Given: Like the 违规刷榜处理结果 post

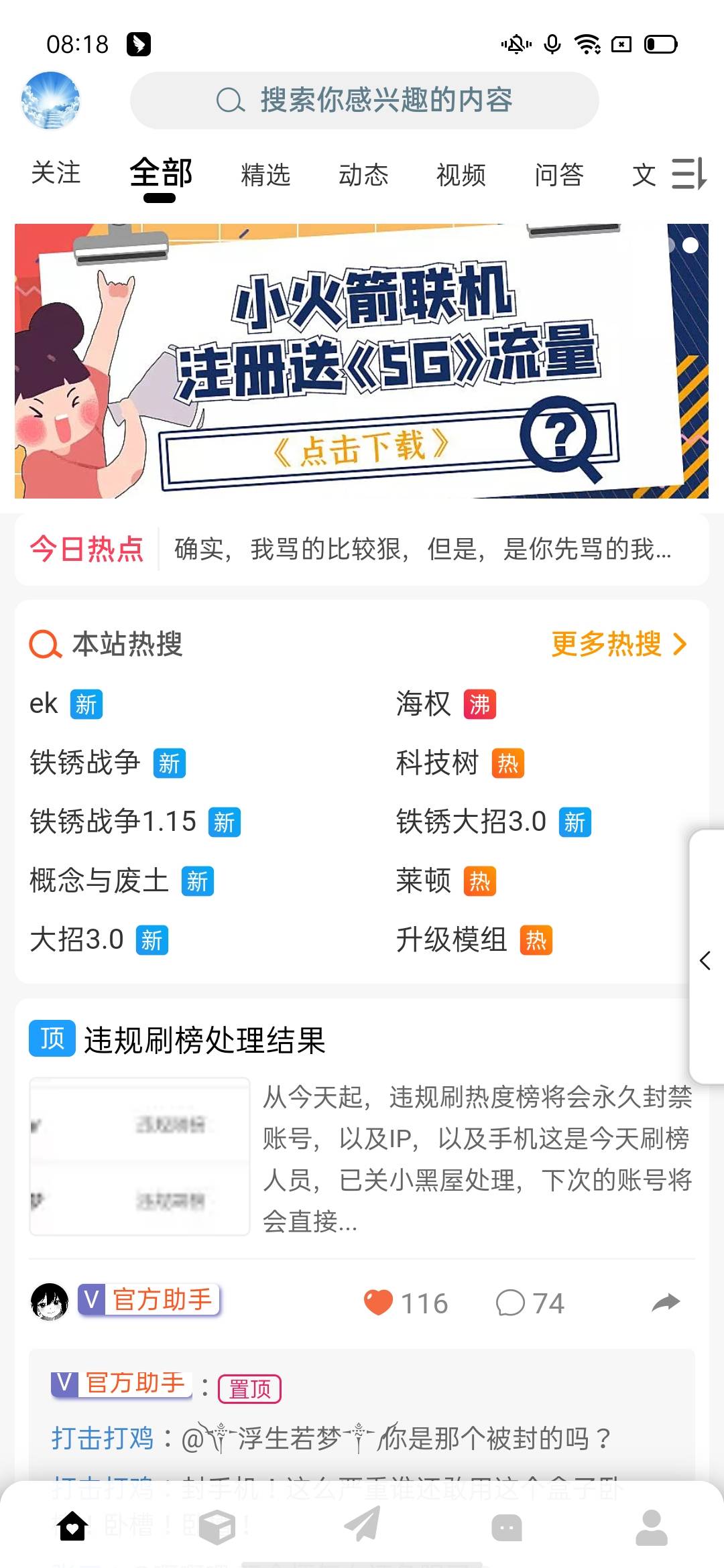Looking at the screenshot, I should [379, 1303].
